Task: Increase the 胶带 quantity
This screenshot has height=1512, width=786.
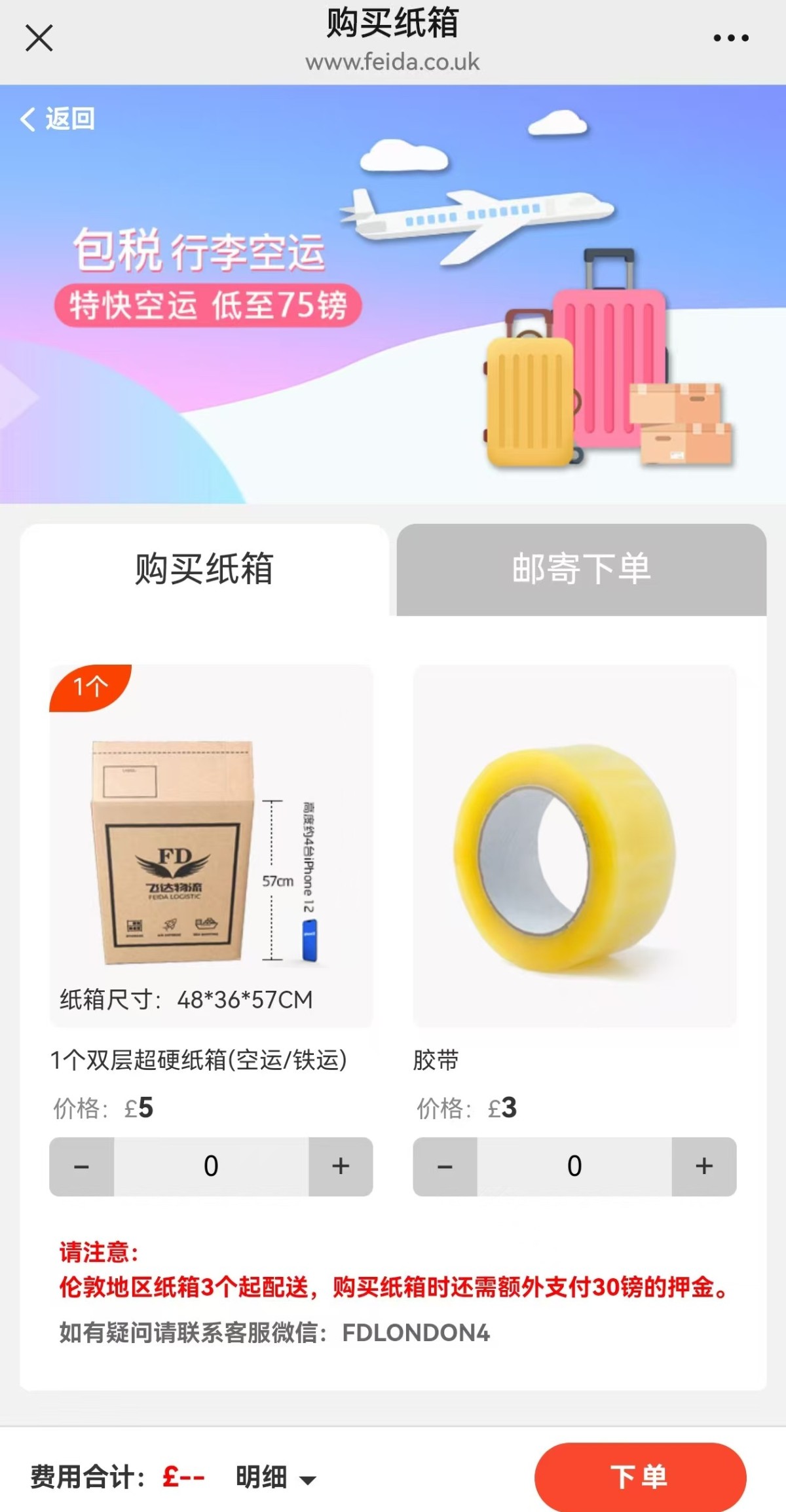Action: [704, 1166]
